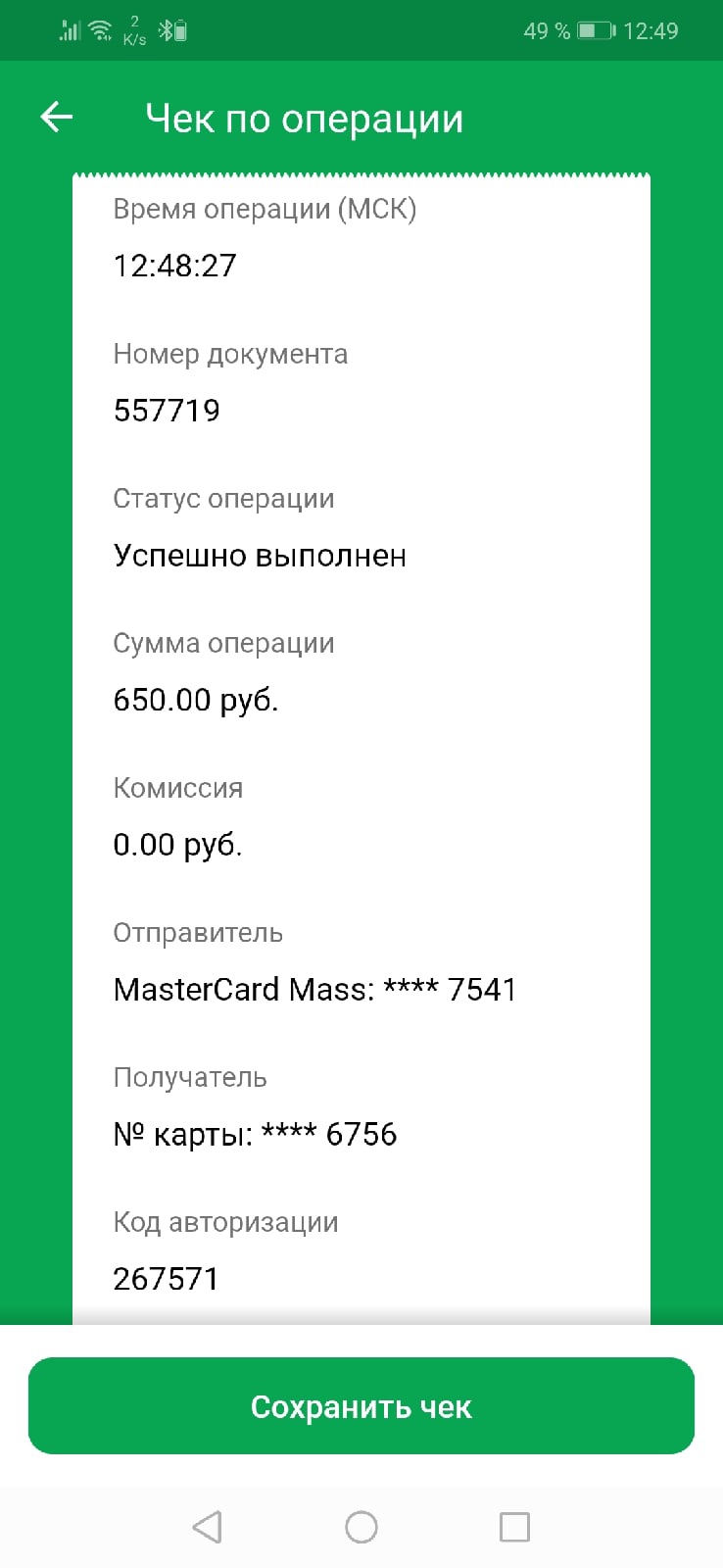Go back using the header arrow

57,118
